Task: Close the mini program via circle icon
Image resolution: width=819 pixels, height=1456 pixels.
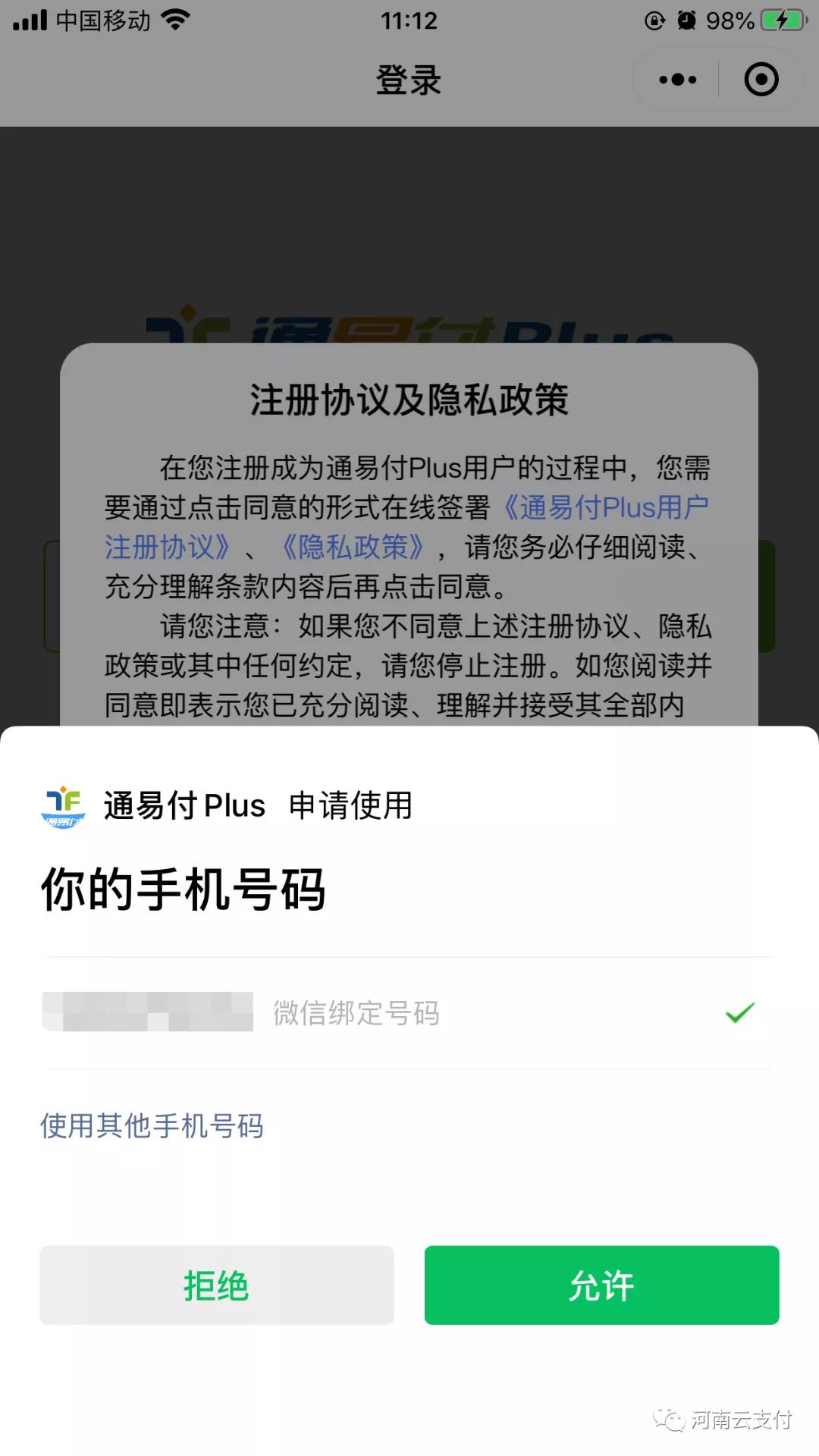Action: click(x=761, y=80)
